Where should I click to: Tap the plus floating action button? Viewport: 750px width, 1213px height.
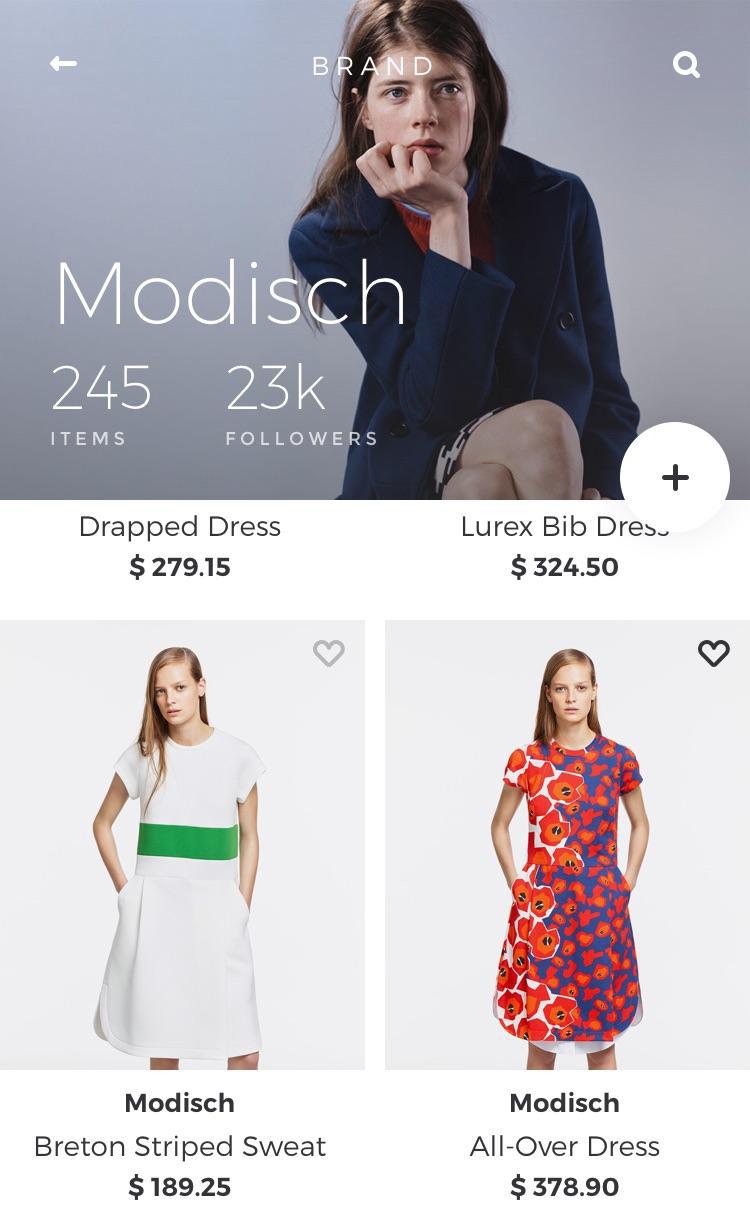point(675,477)
